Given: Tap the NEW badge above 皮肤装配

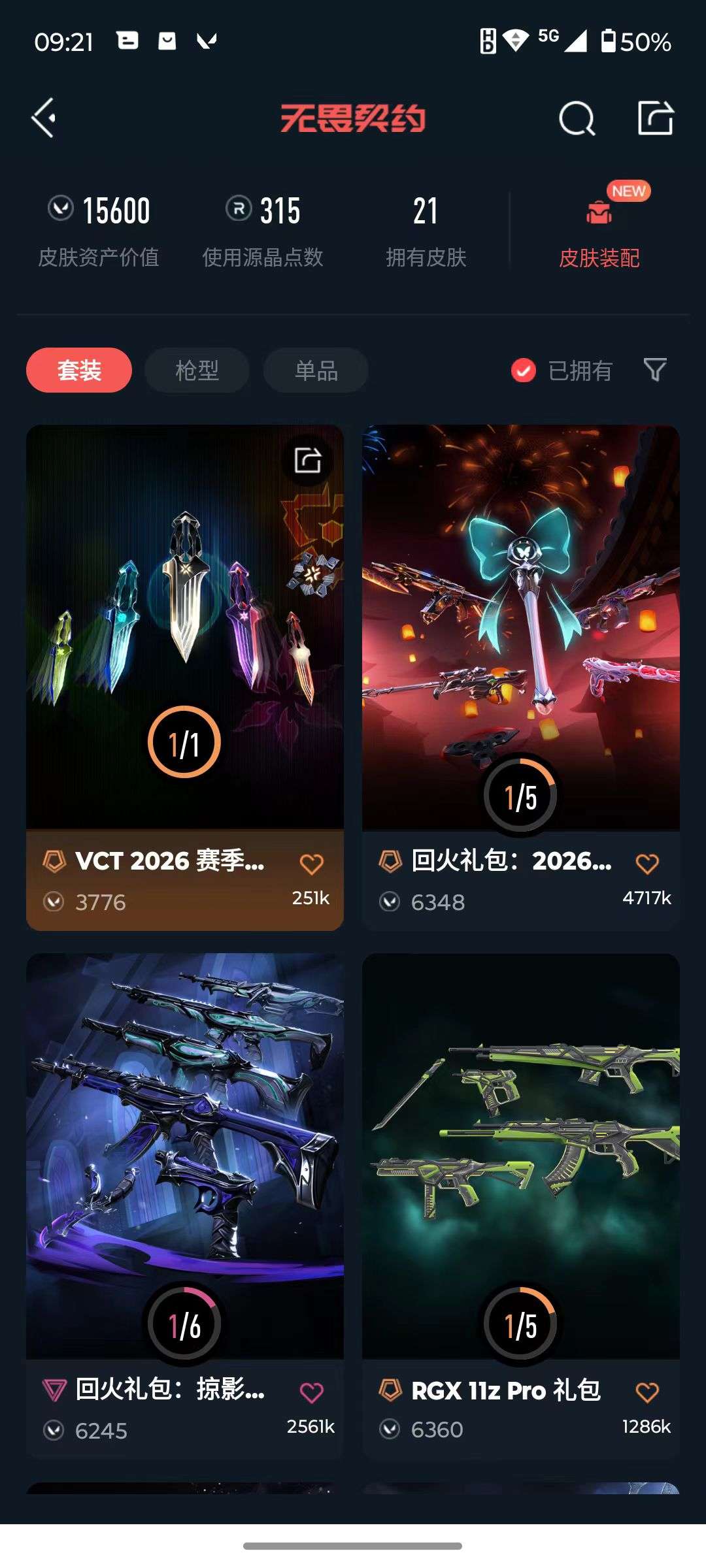Looking at the screenshot, I should pos(628,191).
